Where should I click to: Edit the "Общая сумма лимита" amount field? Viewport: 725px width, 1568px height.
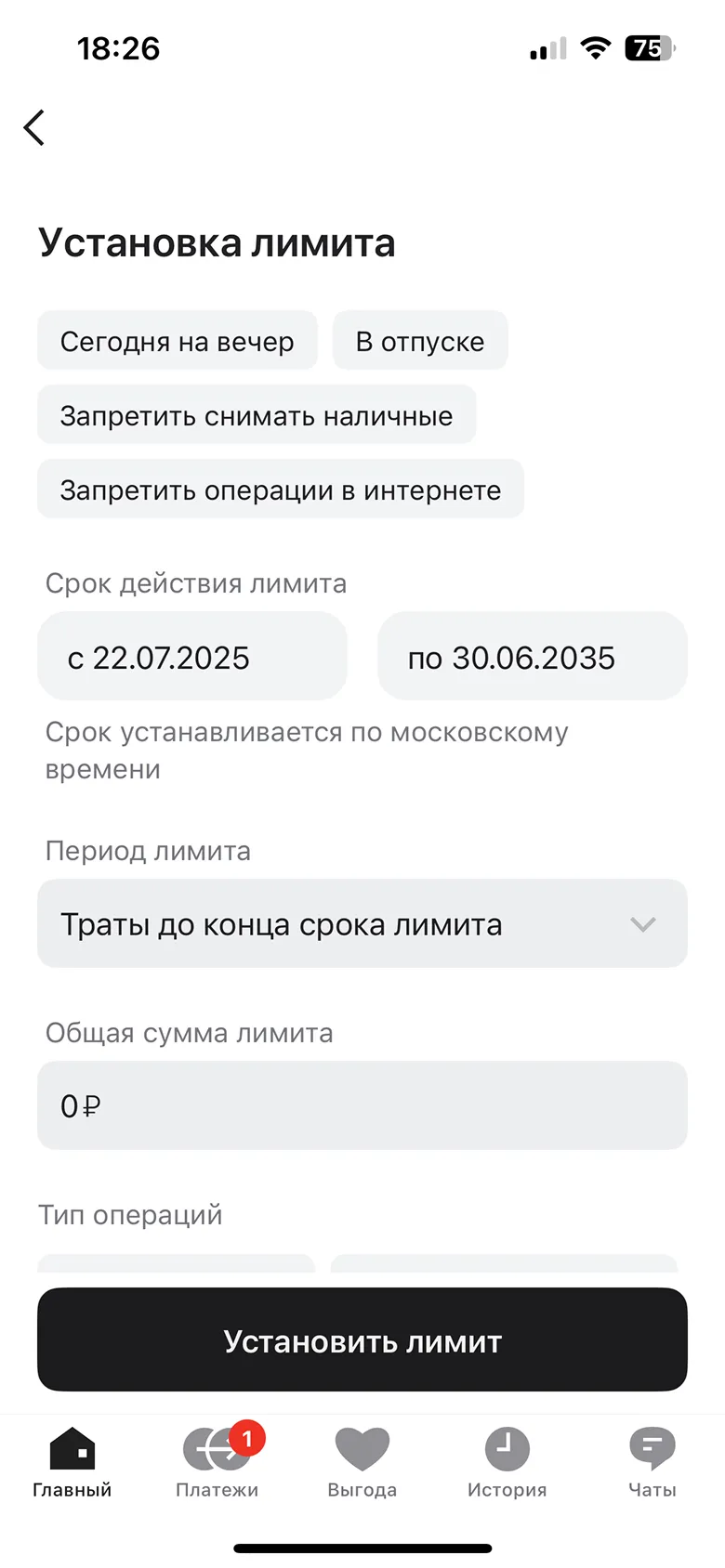pos(362,1105)
